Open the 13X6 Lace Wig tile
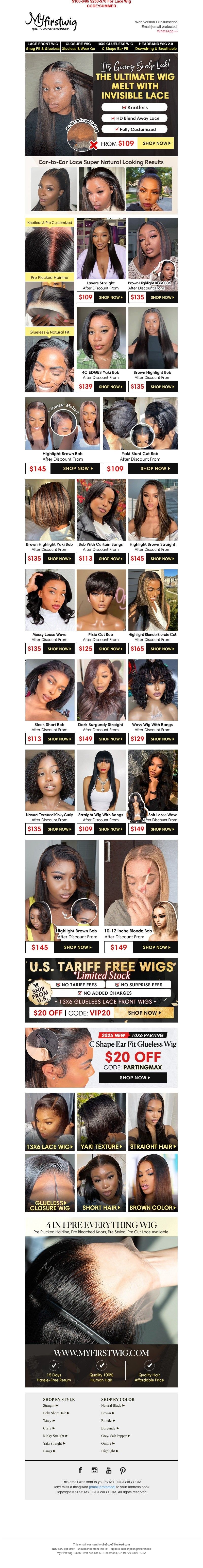Viewport: 203px width, 1568px height. pyautogui.click(x=50, y=1147)
